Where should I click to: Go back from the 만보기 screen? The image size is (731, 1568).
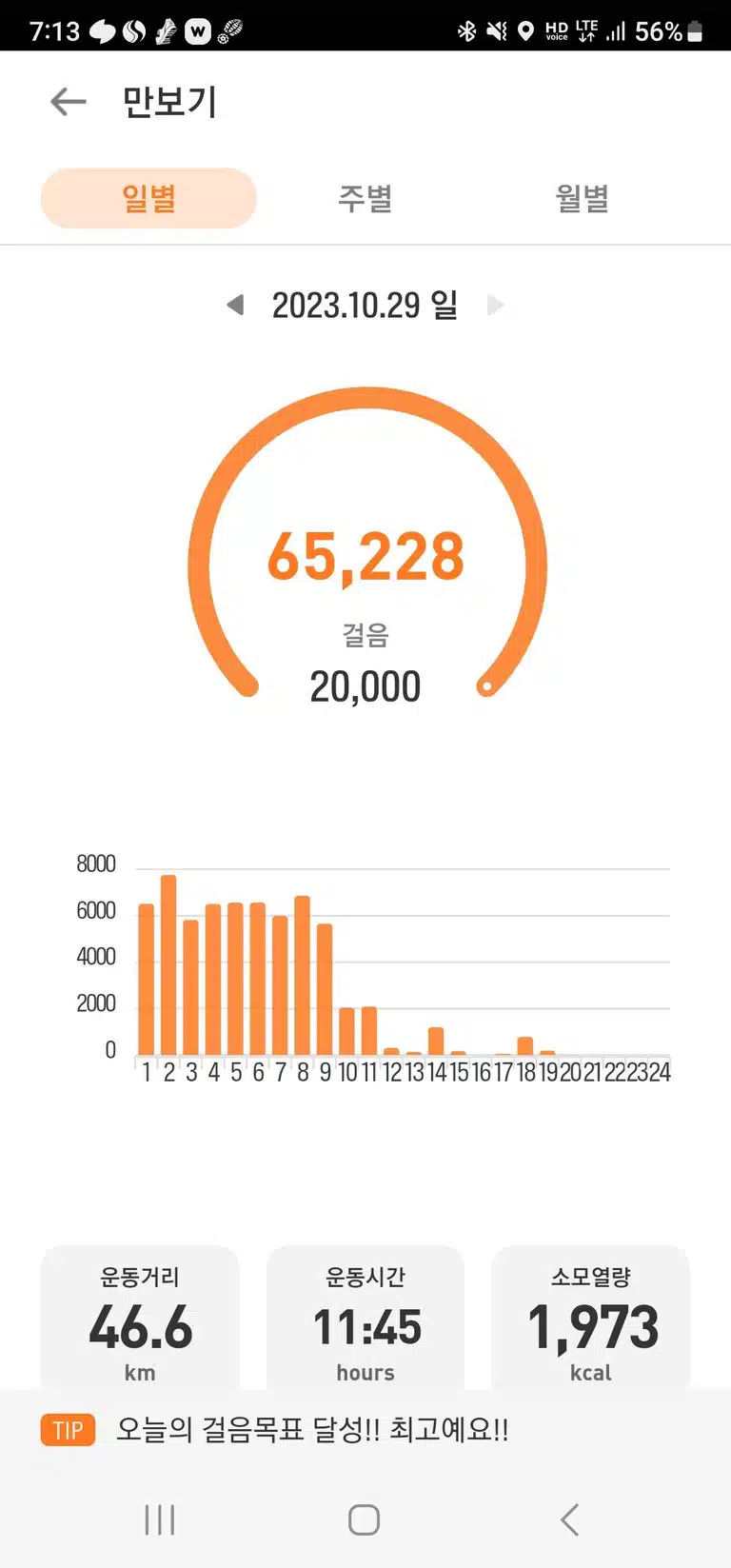tap(69, 101)
